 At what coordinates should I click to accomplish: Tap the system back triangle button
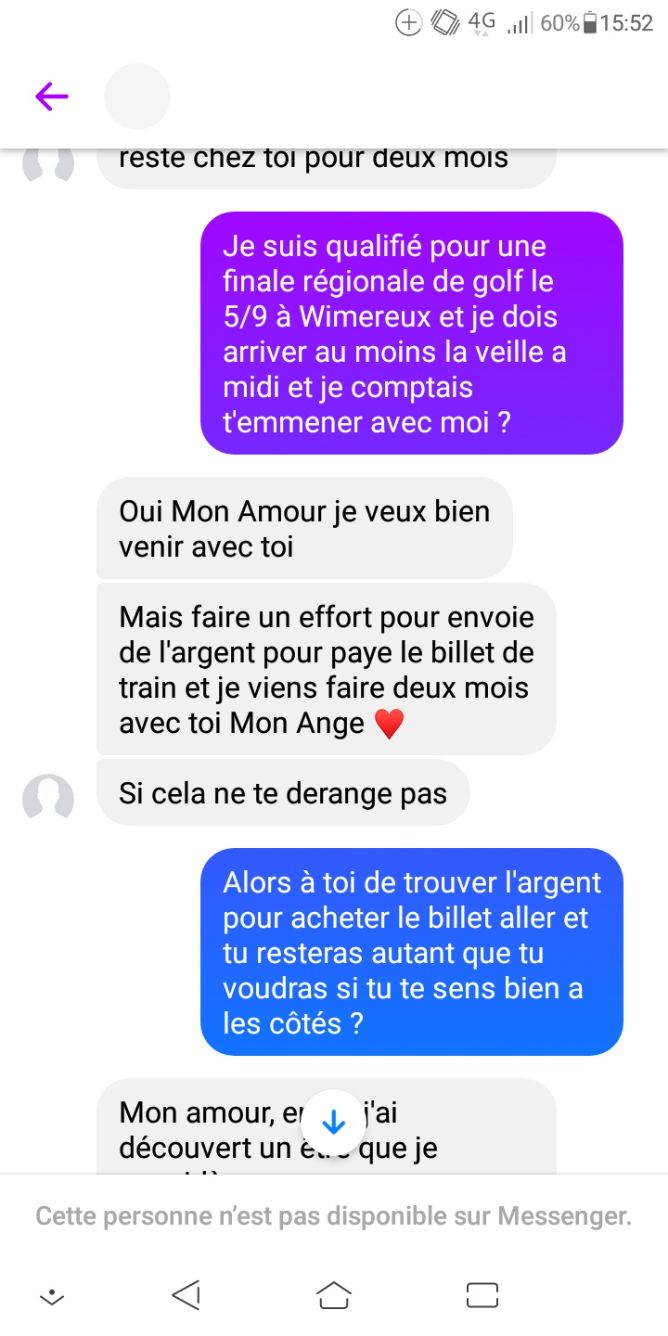tap(186, 1294)
